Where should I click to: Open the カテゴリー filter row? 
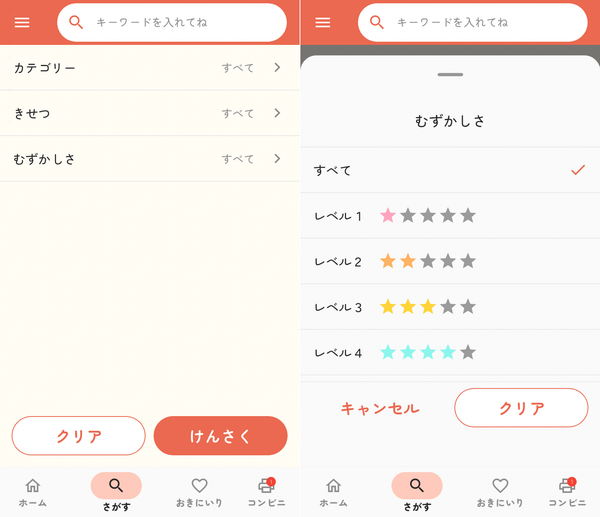click(150, 68)
